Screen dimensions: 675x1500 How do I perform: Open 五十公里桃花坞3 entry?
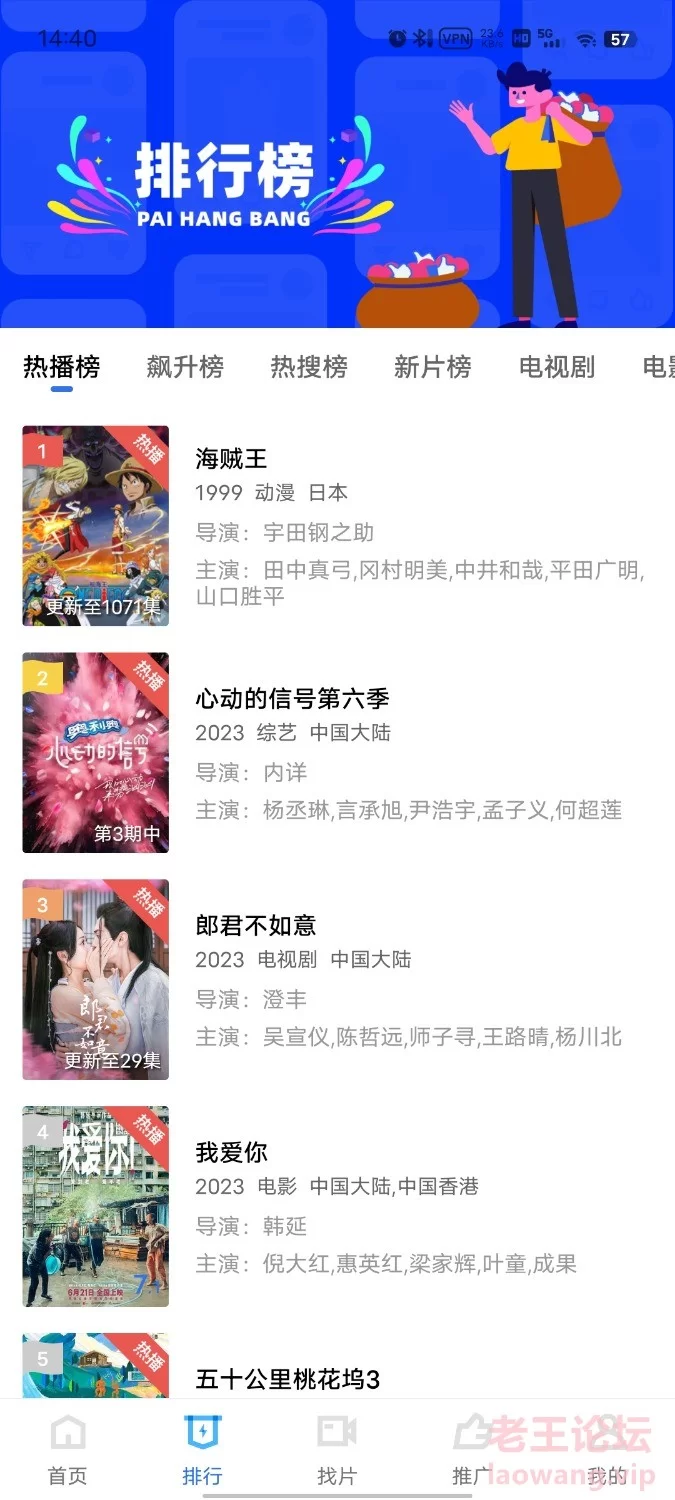click(x=337, y=1365)
